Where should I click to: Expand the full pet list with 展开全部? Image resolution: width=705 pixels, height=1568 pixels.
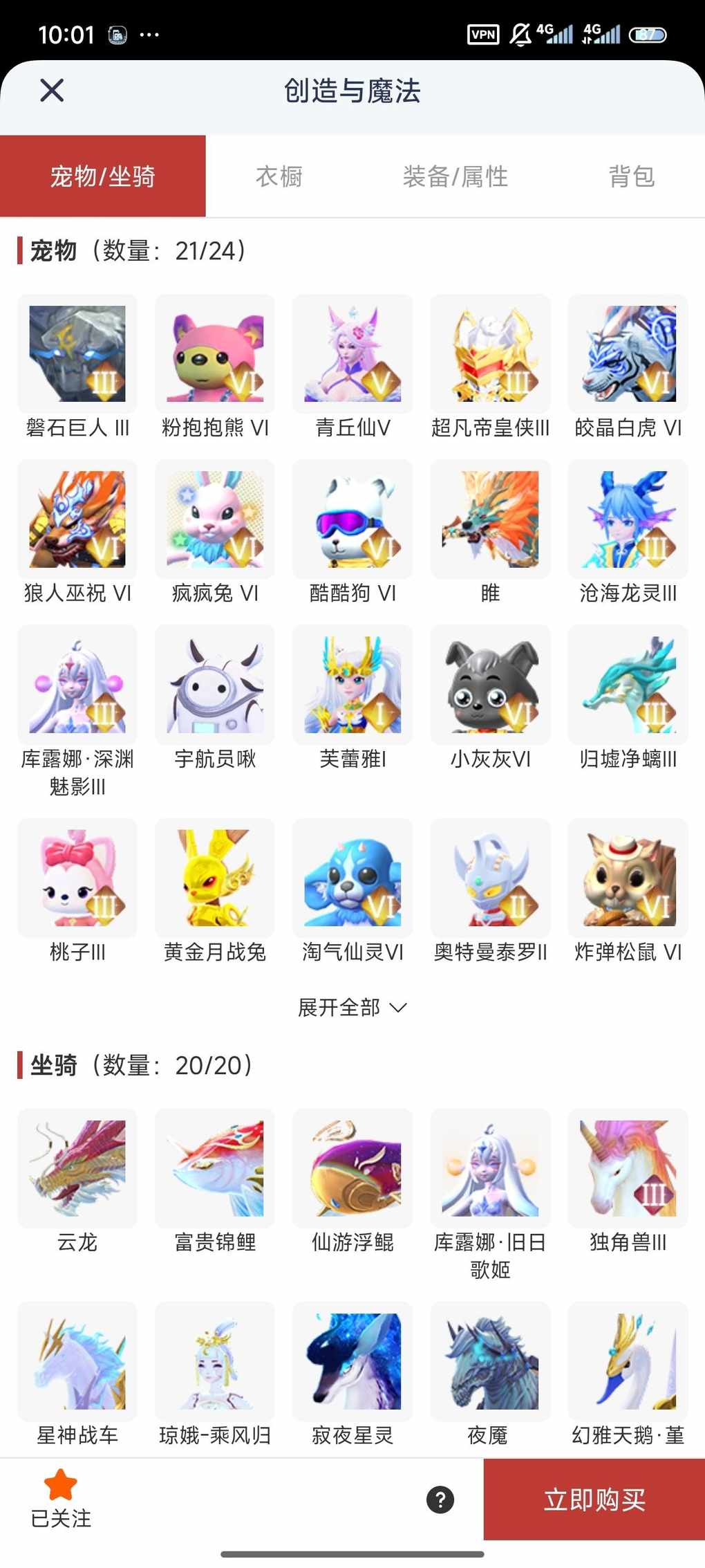352,1007
